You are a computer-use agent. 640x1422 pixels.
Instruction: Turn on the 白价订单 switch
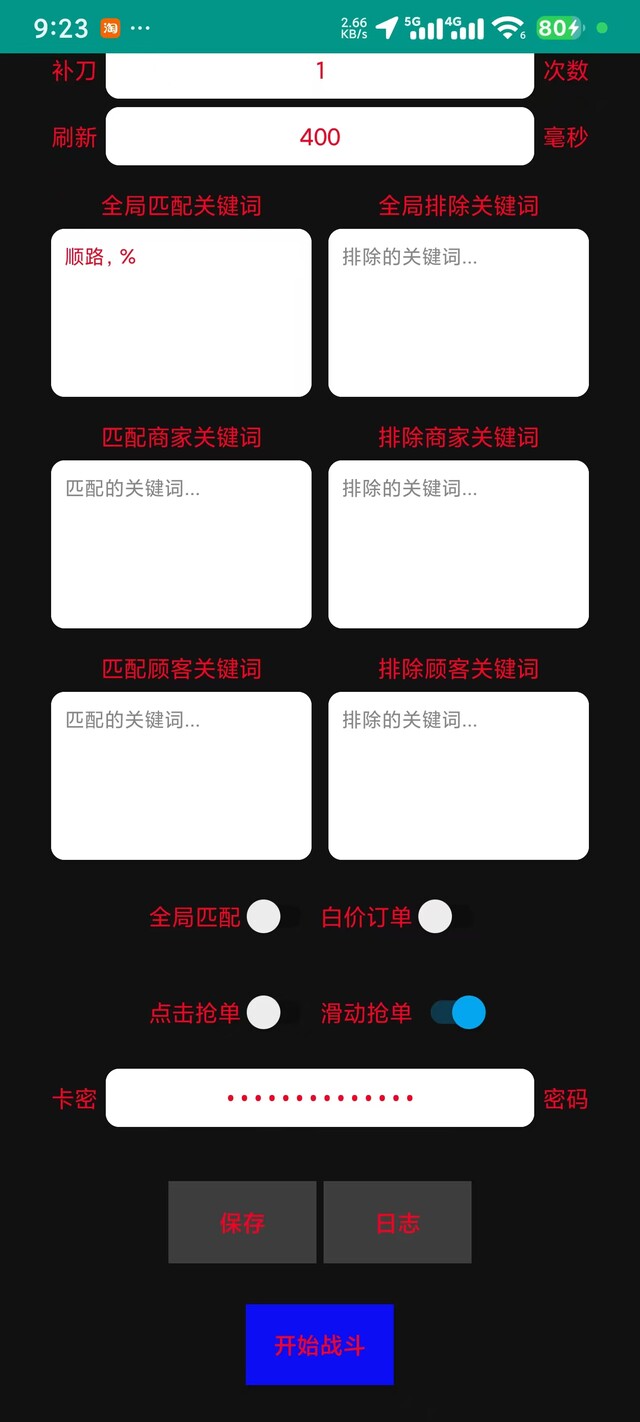[x=444, y=916]
